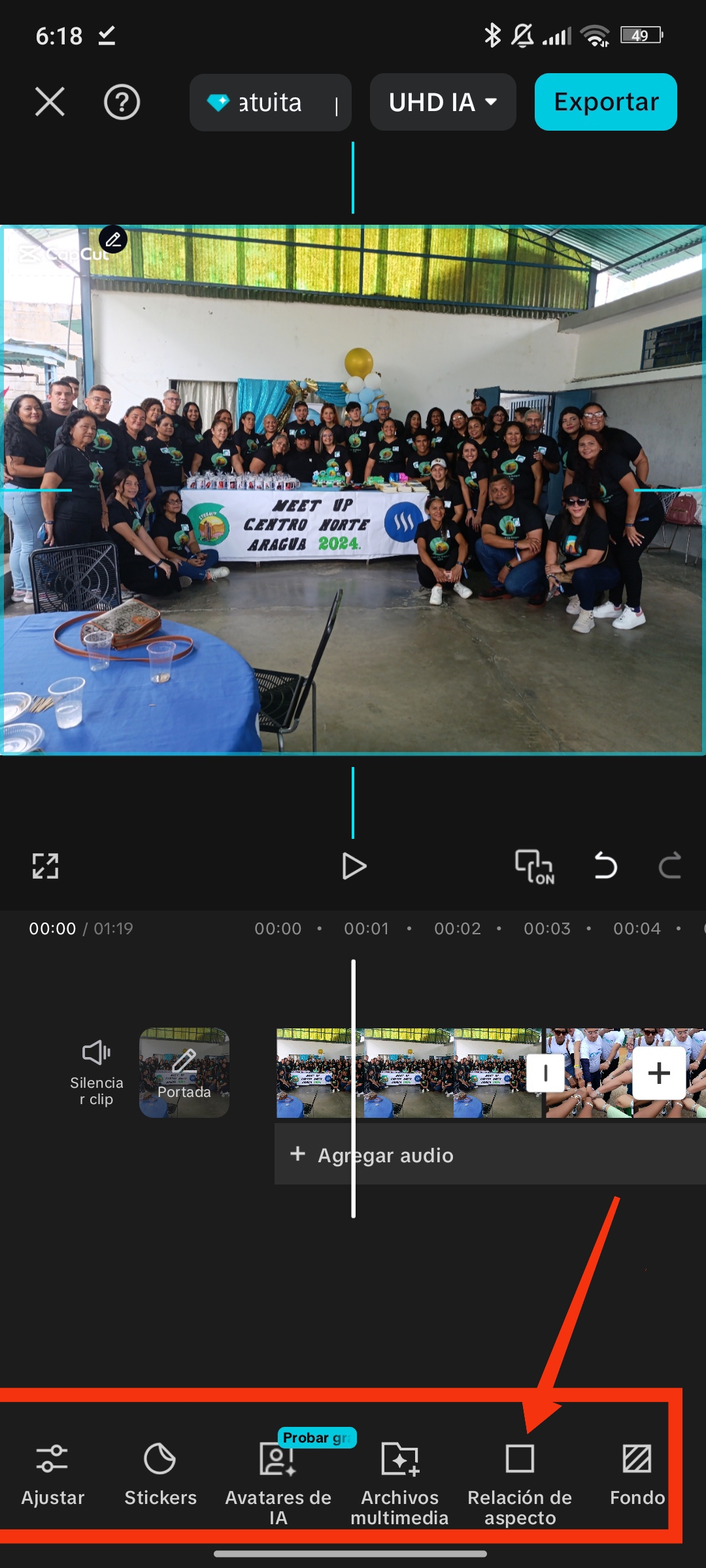Open the help question mark
706x1568 pixels.
click(122, 103)
